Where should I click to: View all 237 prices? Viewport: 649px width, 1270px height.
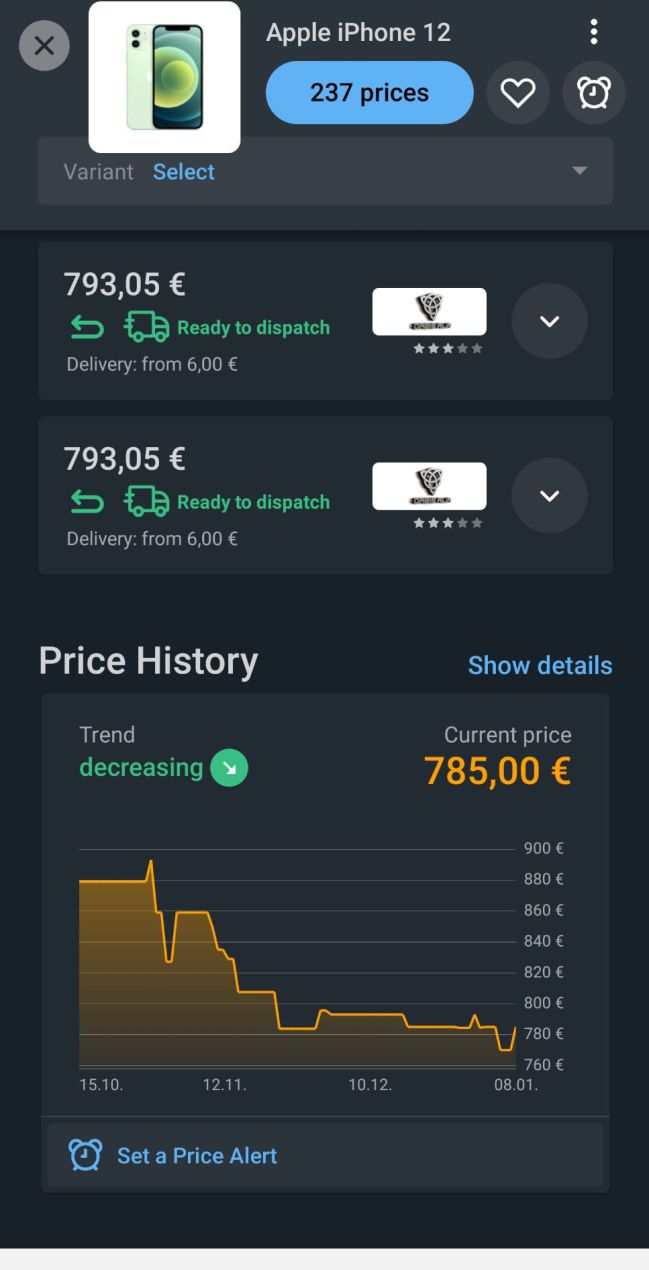click(369, 93)
